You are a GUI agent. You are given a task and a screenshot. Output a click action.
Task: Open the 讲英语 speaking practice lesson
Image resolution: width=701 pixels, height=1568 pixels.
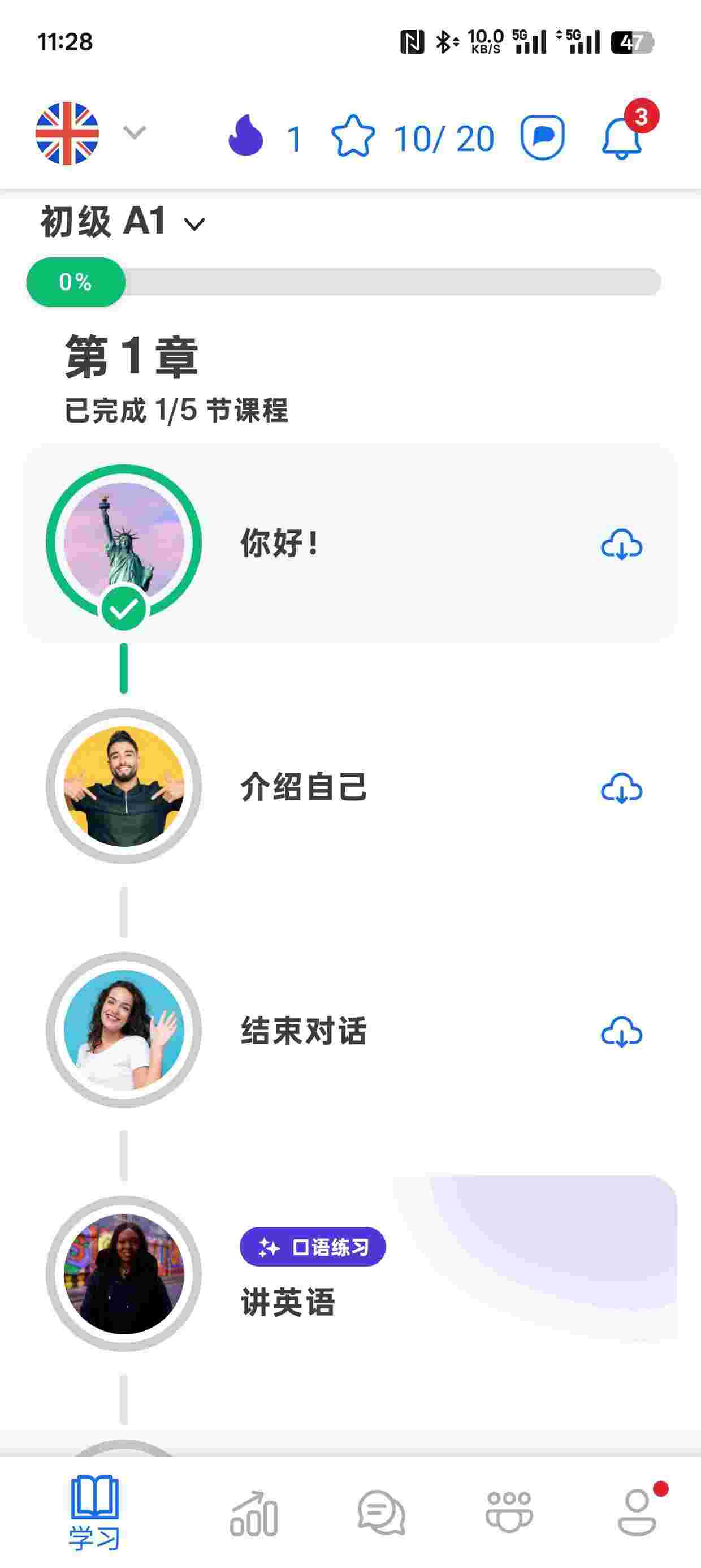point(350,1273)
